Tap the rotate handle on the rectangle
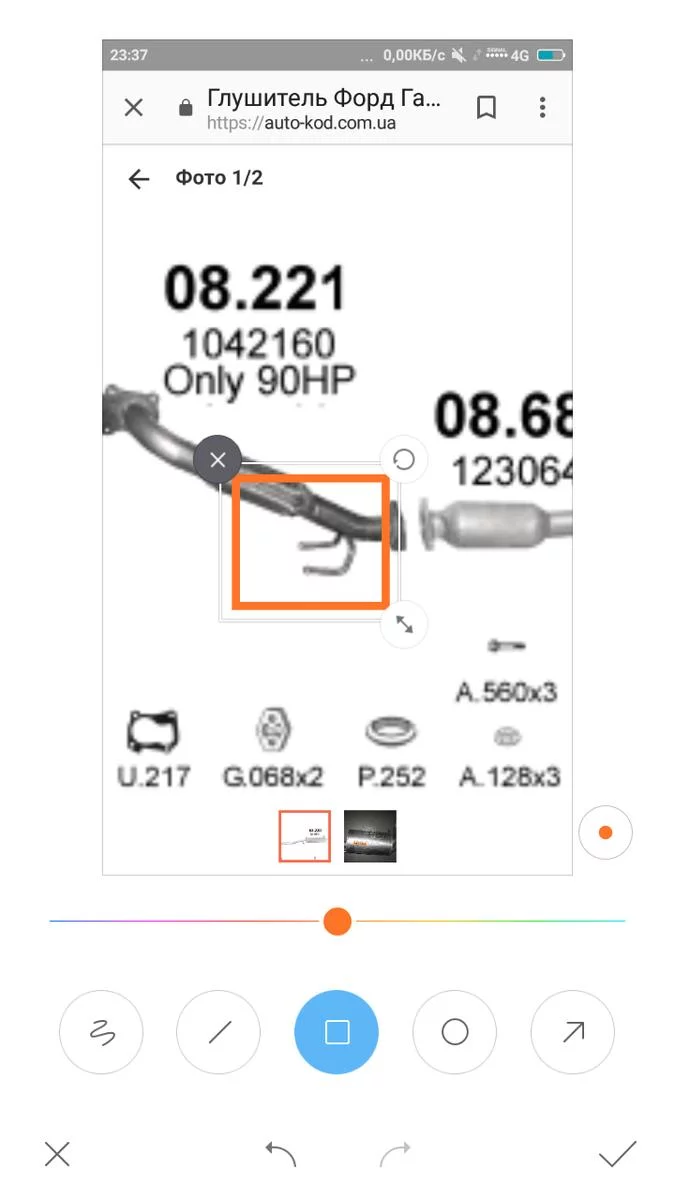Screen dimensions: 675x1200 coord(404,459)
